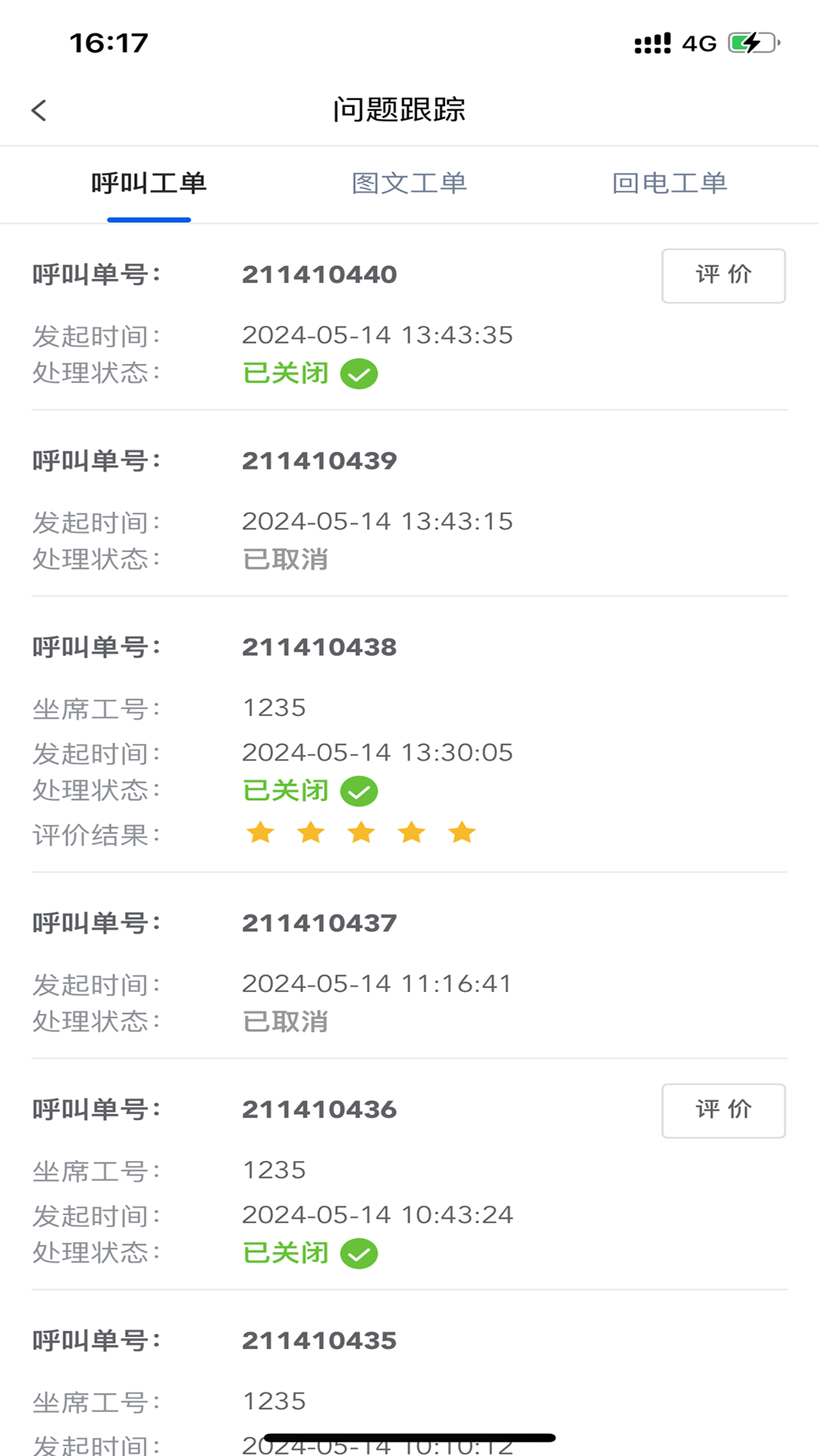Tap the green checkmark on order 211410436
This screenshot has height=1456, width=819.
[x=359, y=1253]
